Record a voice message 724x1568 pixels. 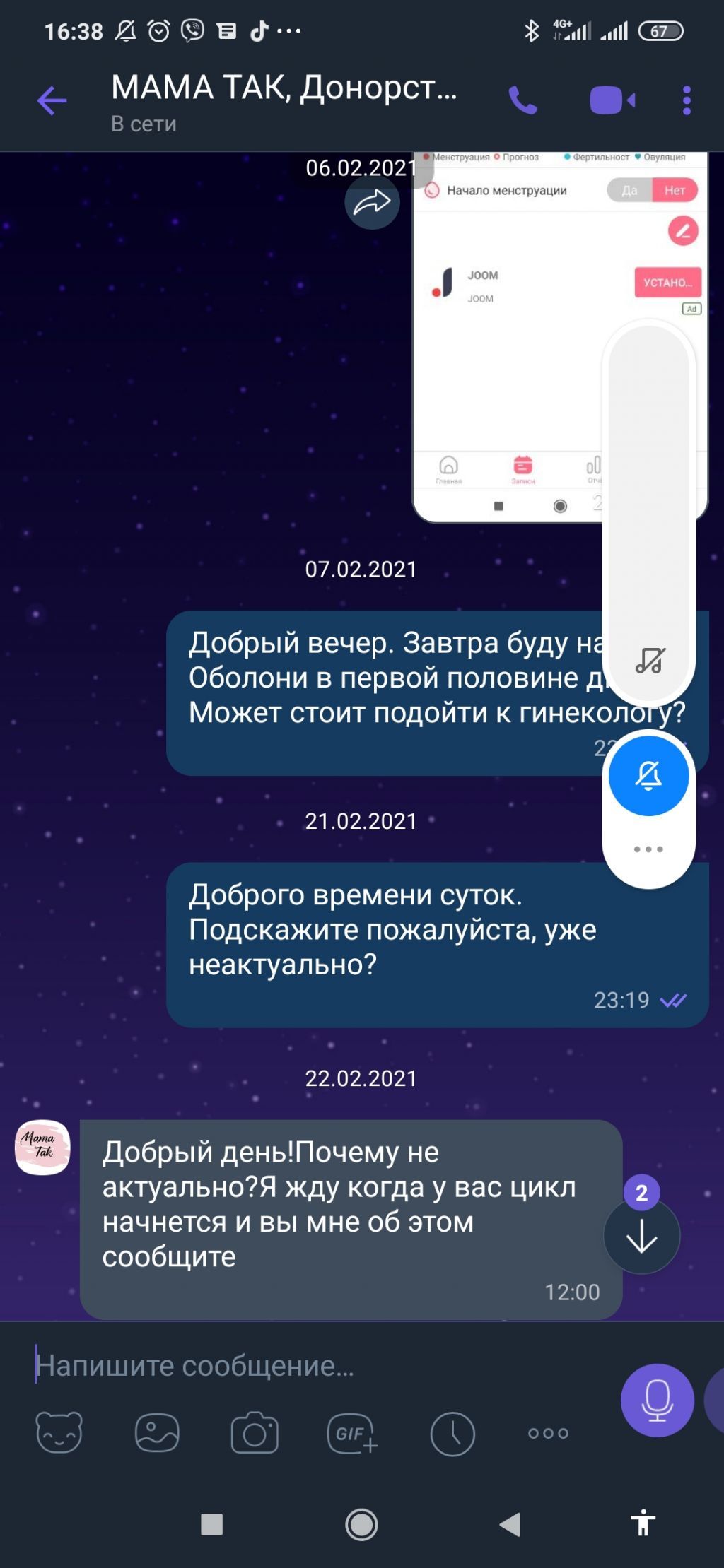point(657,1400)
